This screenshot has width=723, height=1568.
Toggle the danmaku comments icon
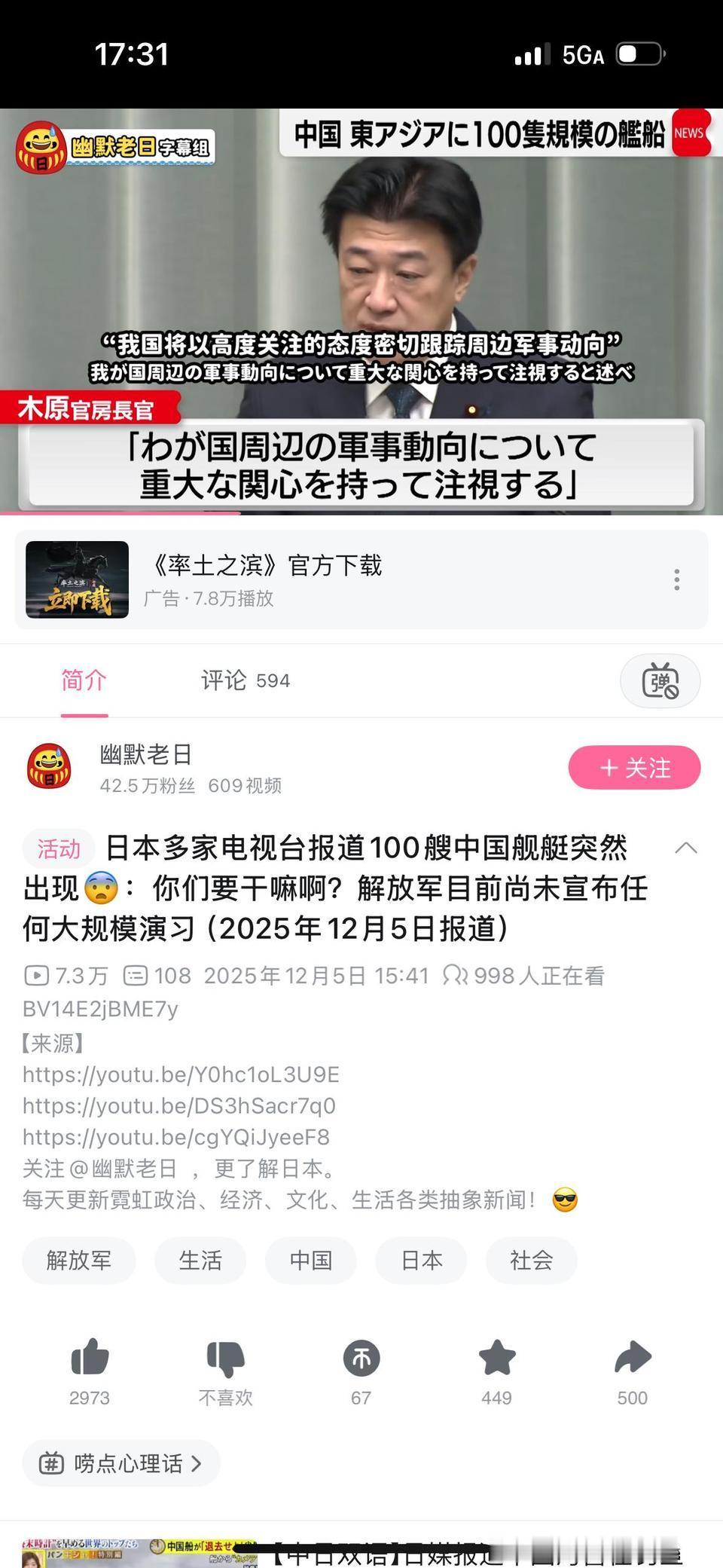pyautogui.click(x=659, y=680)
